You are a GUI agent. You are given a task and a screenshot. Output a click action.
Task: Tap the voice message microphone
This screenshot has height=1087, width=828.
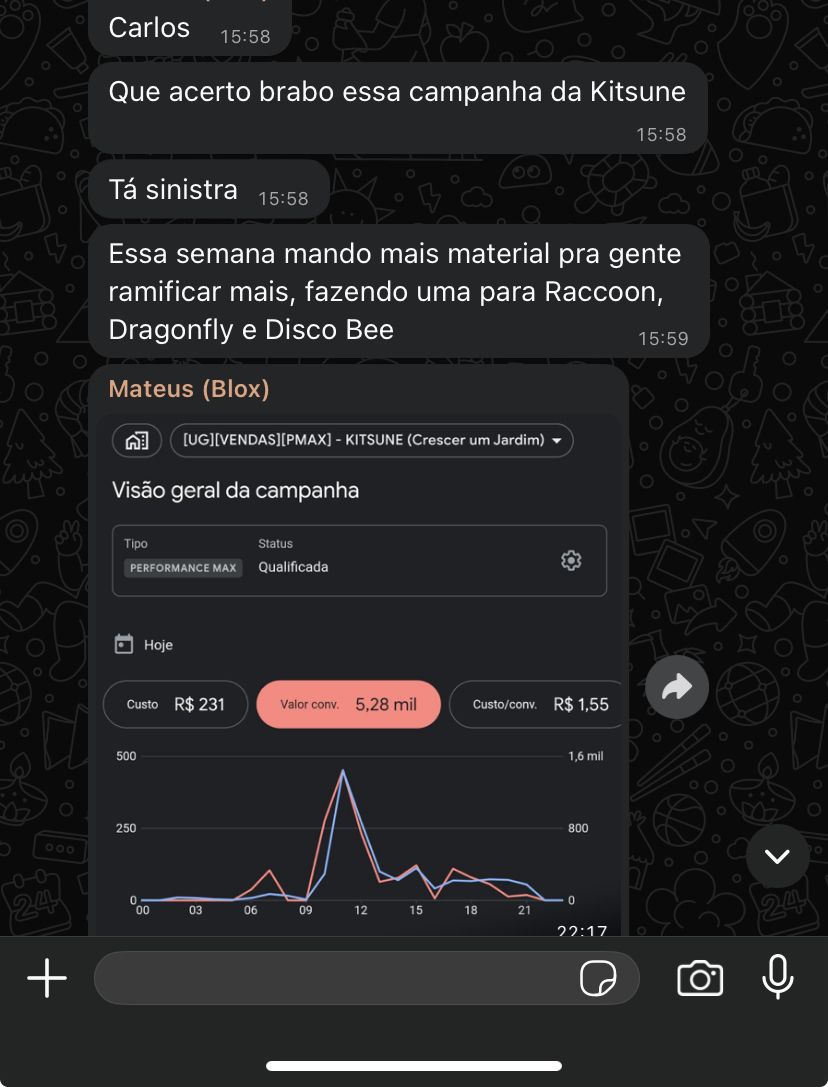777,977
